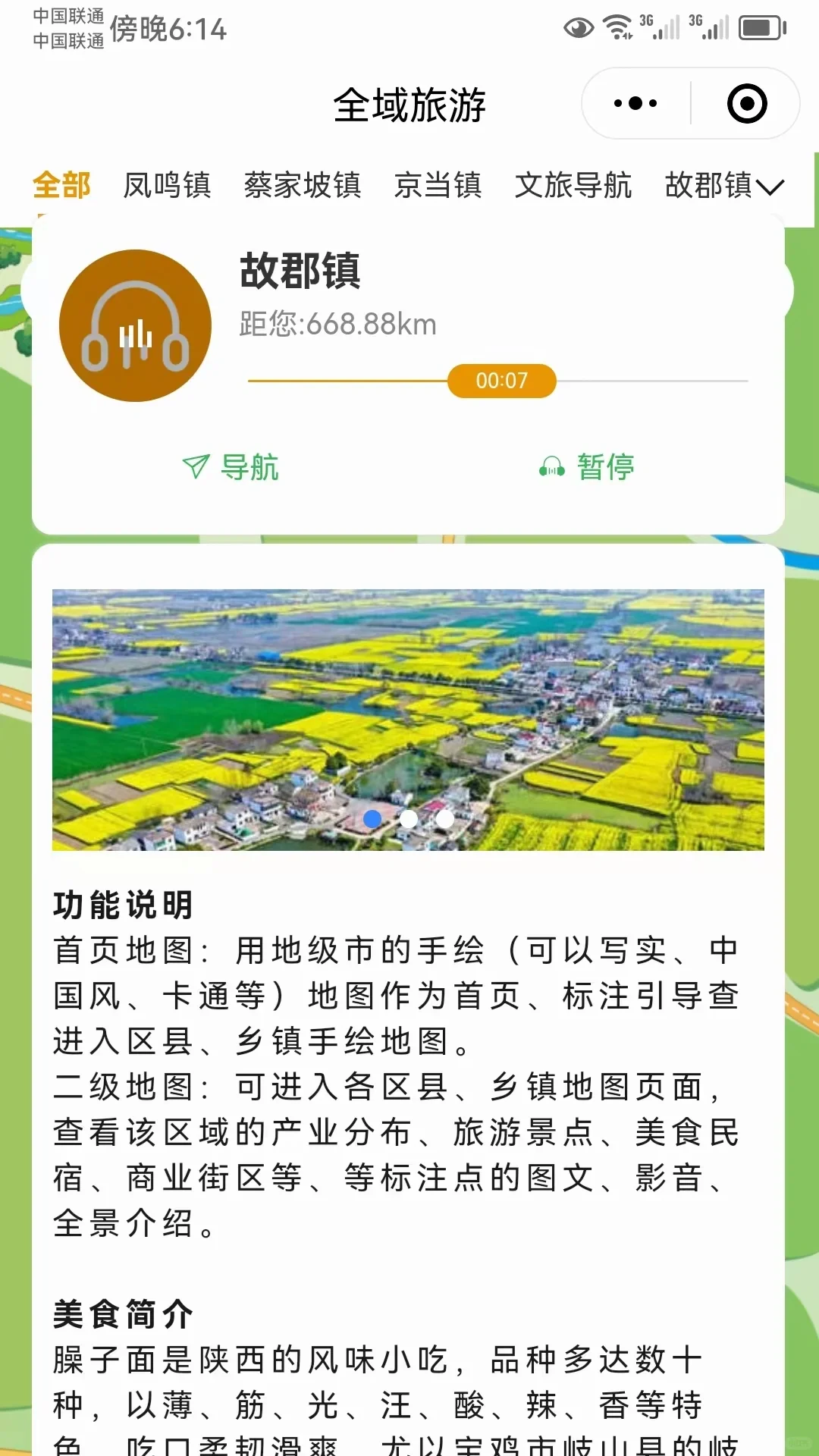The width and height of the screenshot is (819, 1456).
Task: Tap 导航 to navigate to 故郡镇
Action: click(231, 467)
